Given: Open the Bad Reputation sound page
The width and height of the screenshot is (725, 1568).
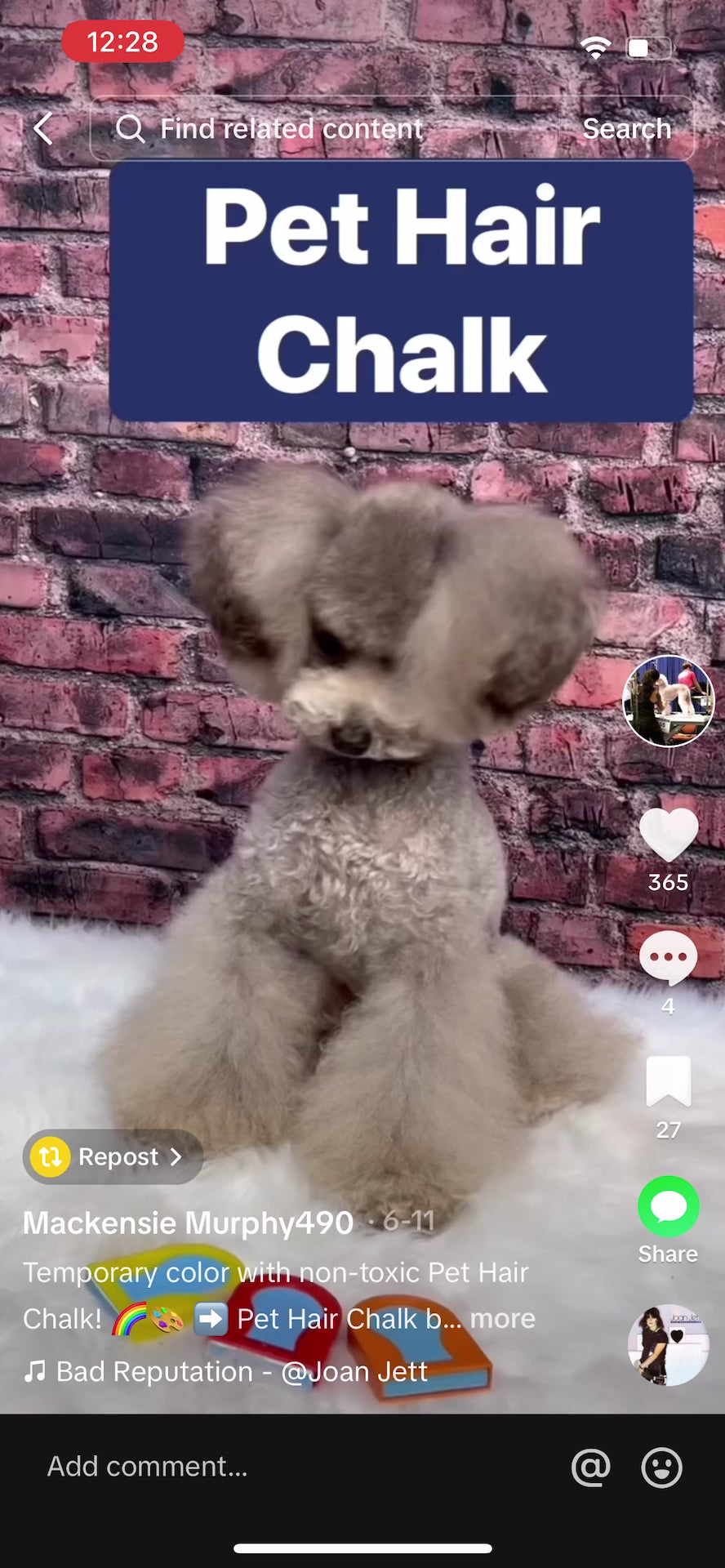Looking at the screenshot, I should click(241, 1371).
